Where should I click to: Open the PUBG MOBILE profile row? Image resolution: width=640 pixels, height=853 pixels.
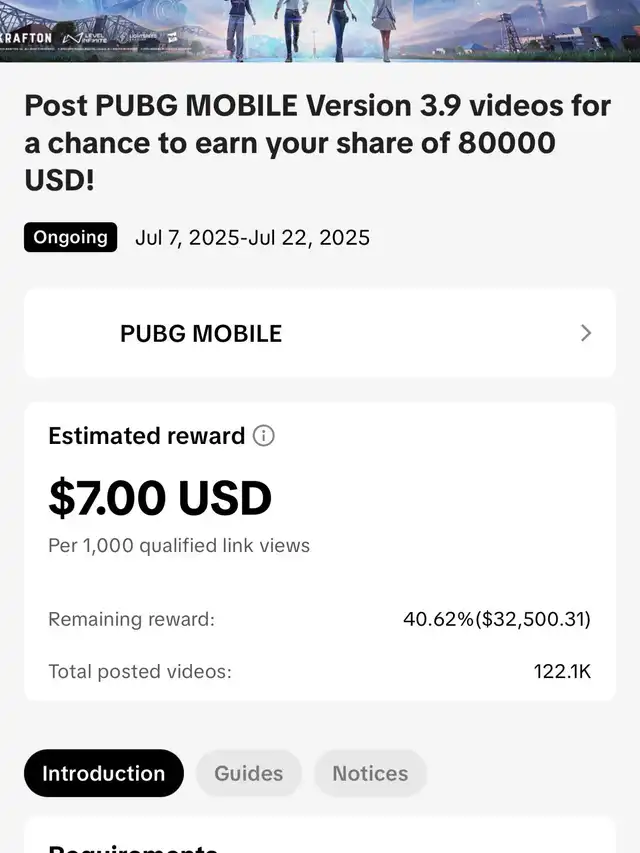(x=319, y=334)
